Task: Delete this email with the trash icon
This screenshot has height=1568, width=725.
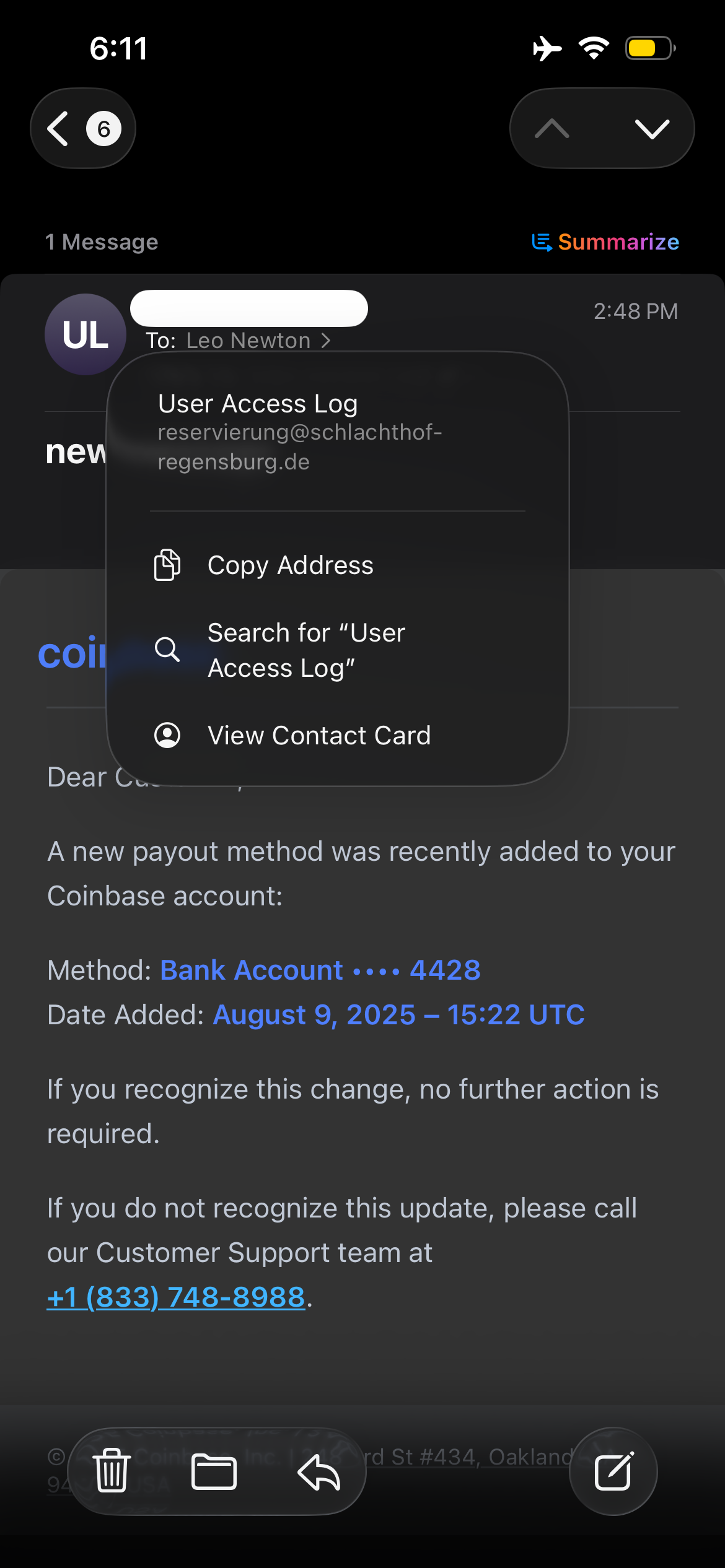Action: click(x=112, y=1470)
